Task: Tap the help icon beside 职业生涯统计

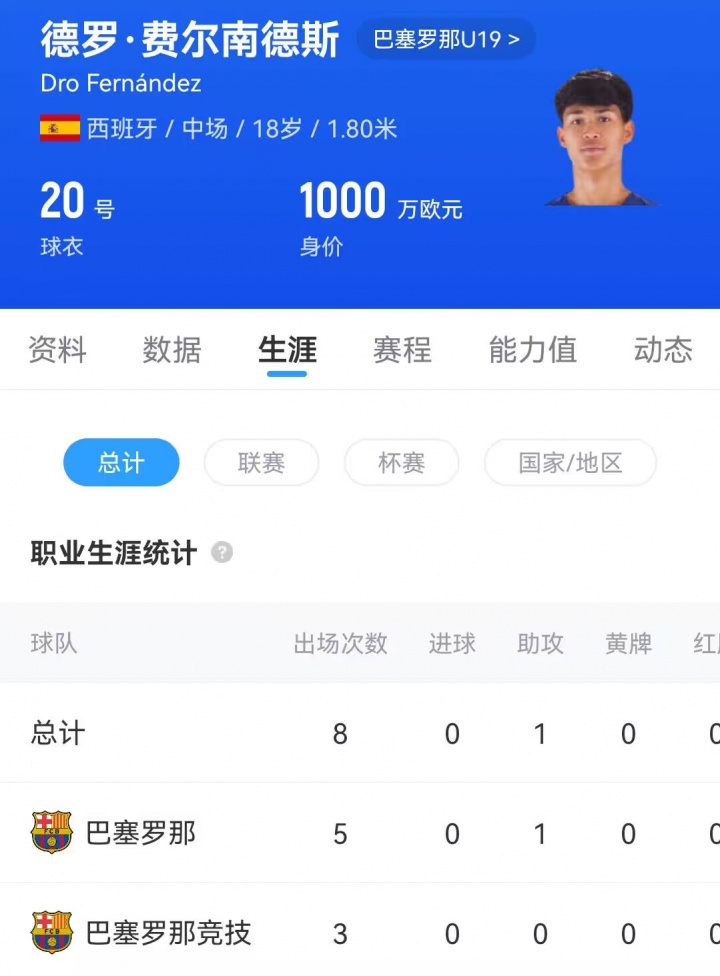Action: tap(222, 553)
